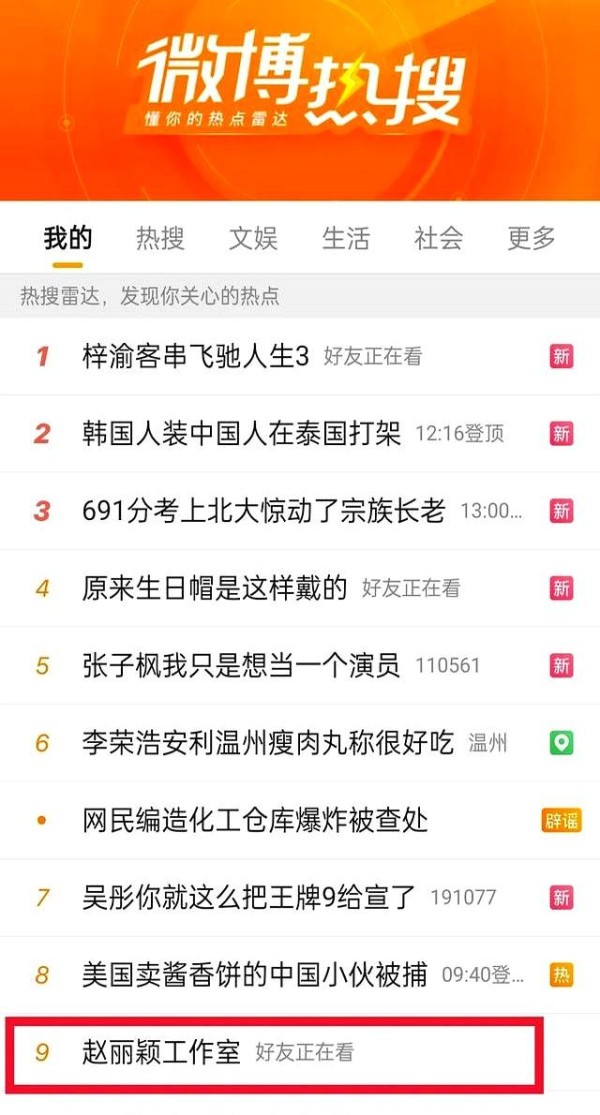Select the 我的 tab
This screenshot has height=1115, width=600.
pos(68,238)
